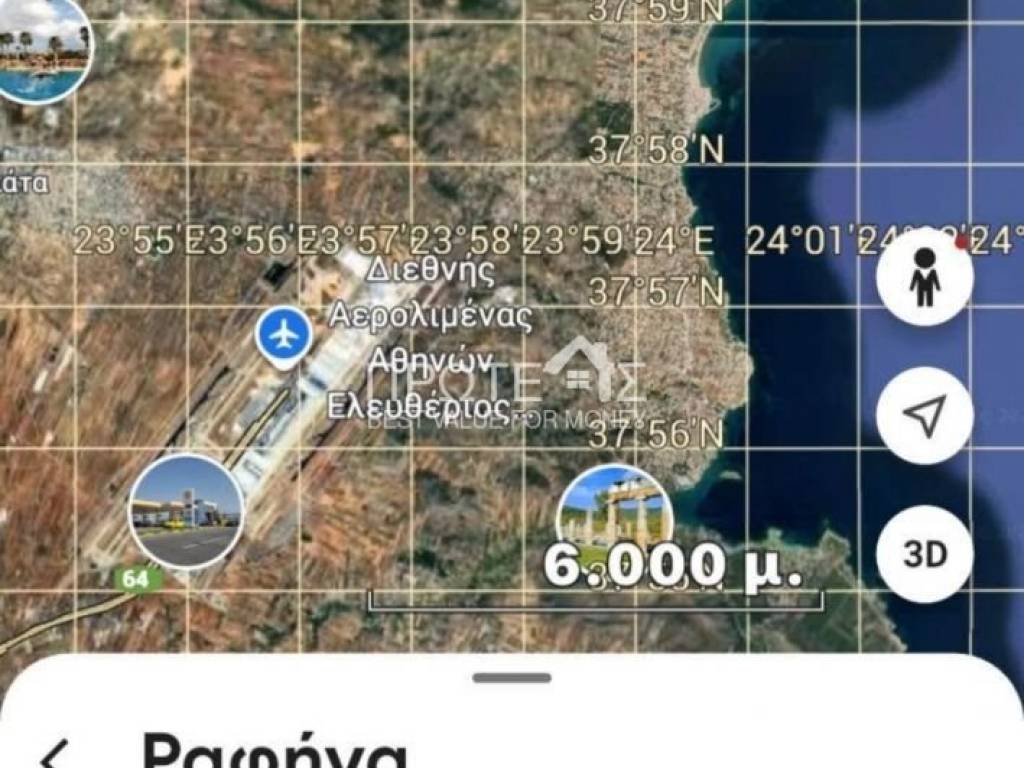Center the map on my location
This screenshot has width=1024, height=768.
[924, 415]
